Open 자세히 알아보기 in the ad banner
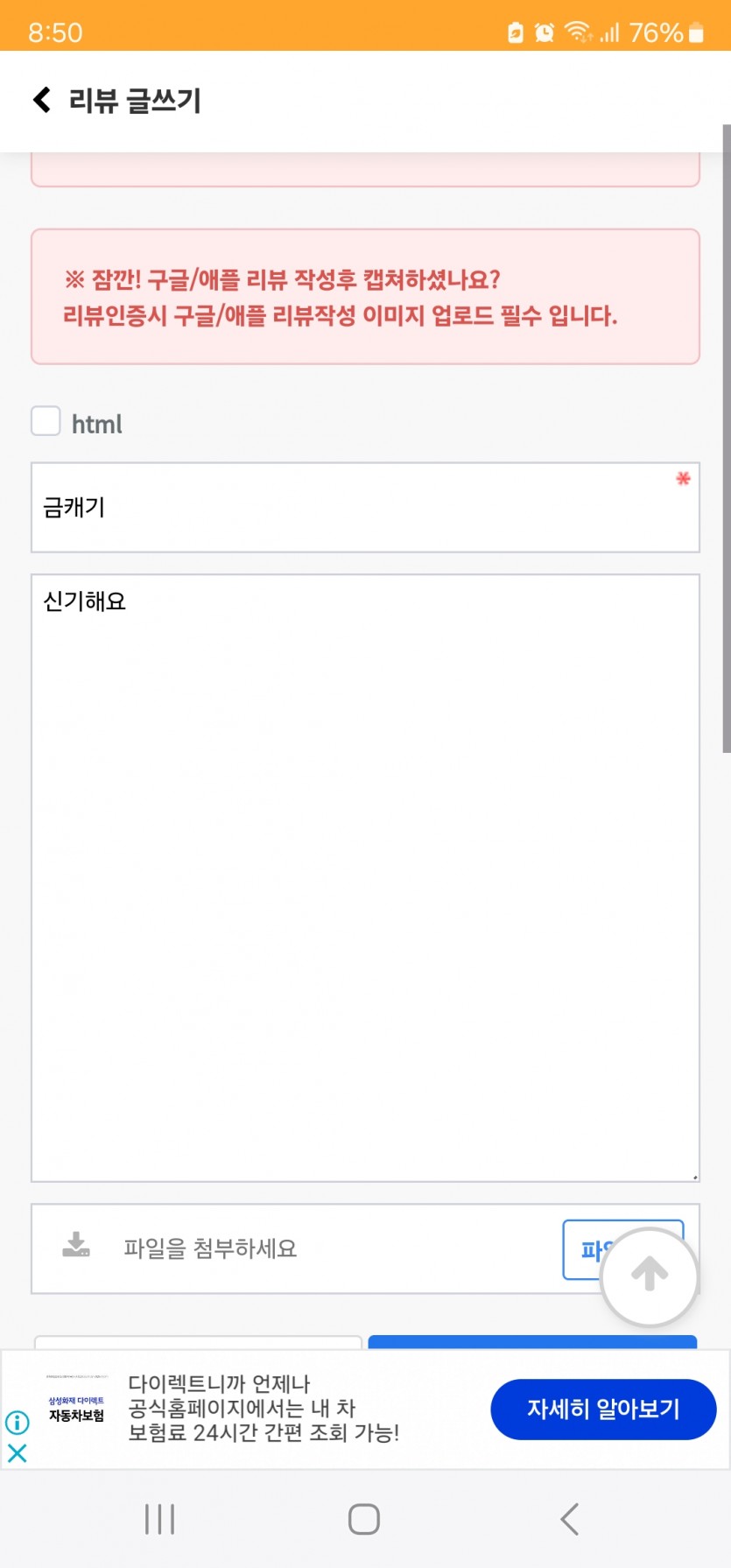This screenshot has height=1568, width=731. 603,1409
